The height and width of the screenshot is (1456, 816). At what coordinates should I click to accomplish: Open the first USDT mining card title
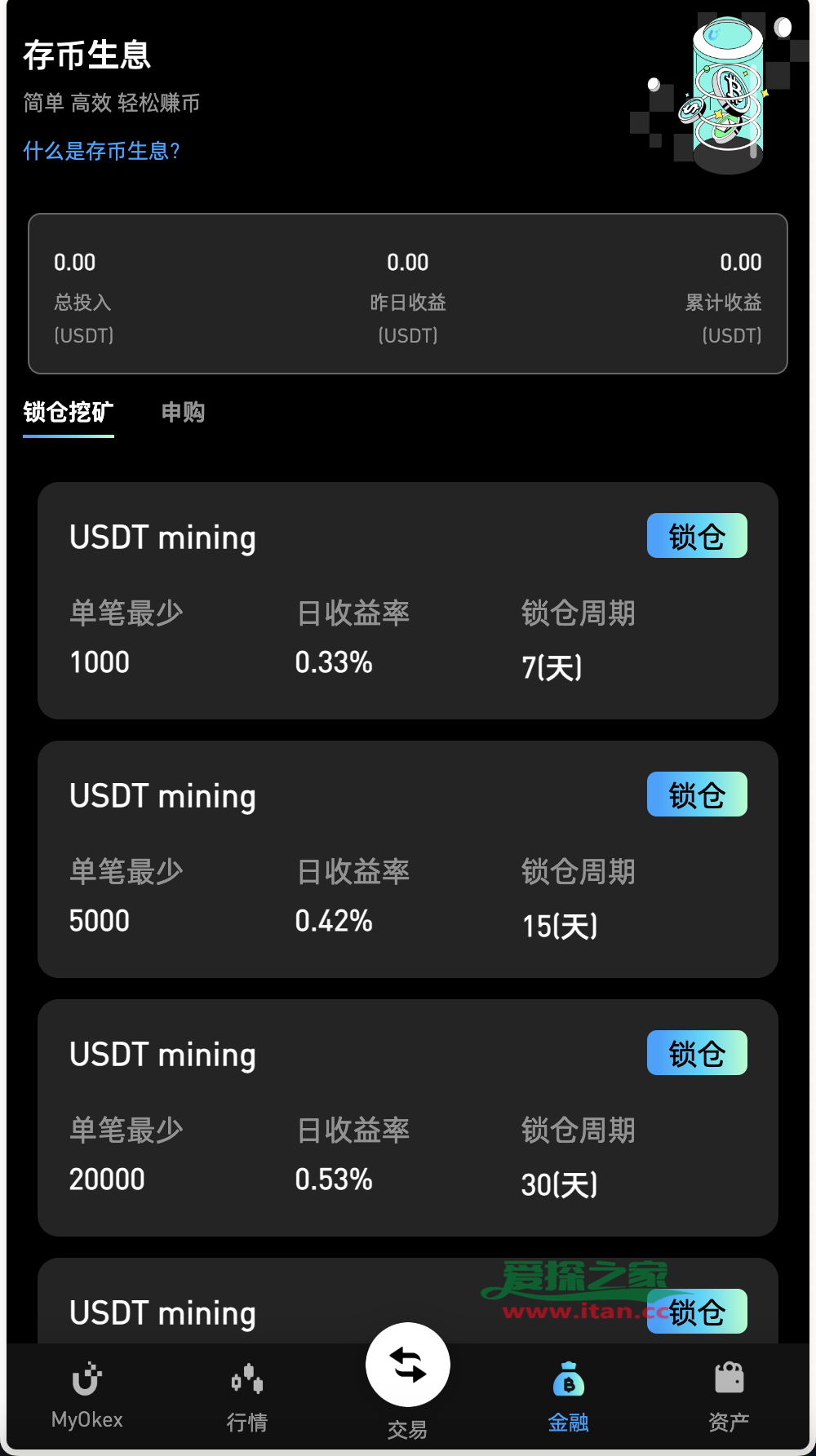point(162,536)
